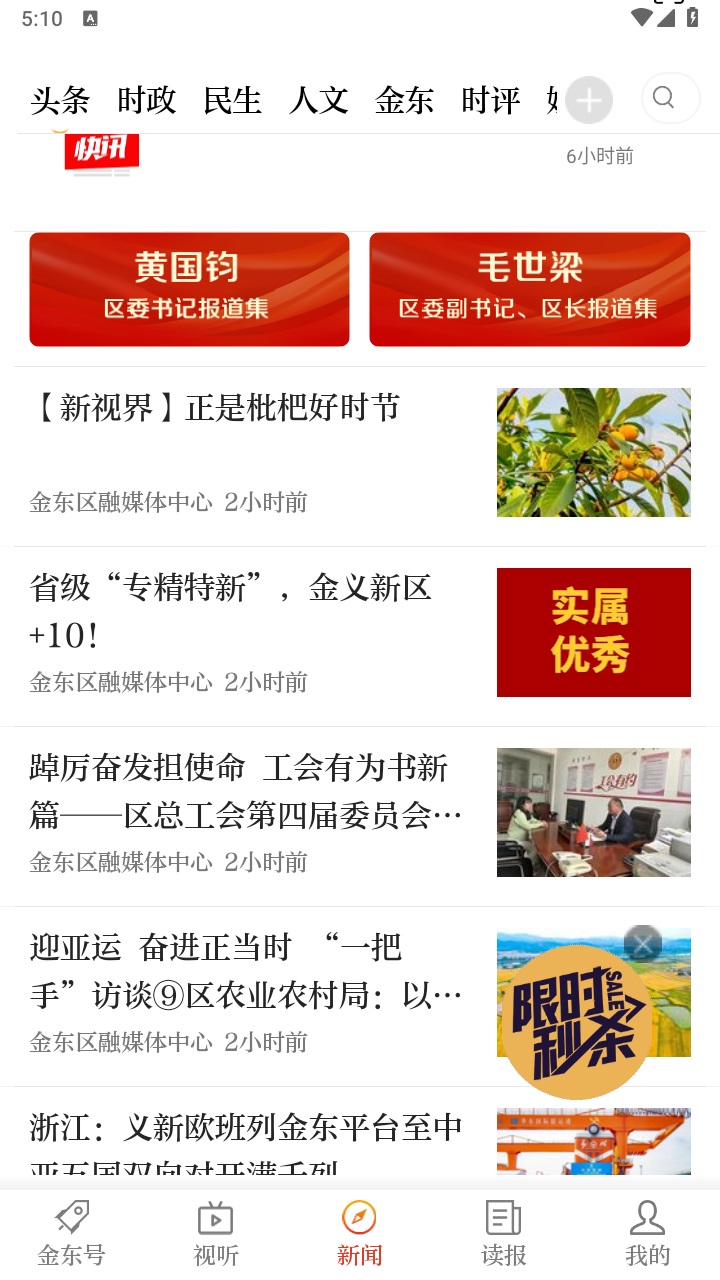720x1280 pixels.
Task: Switch to the 头条 channel tab
Action: click(60, 100)
